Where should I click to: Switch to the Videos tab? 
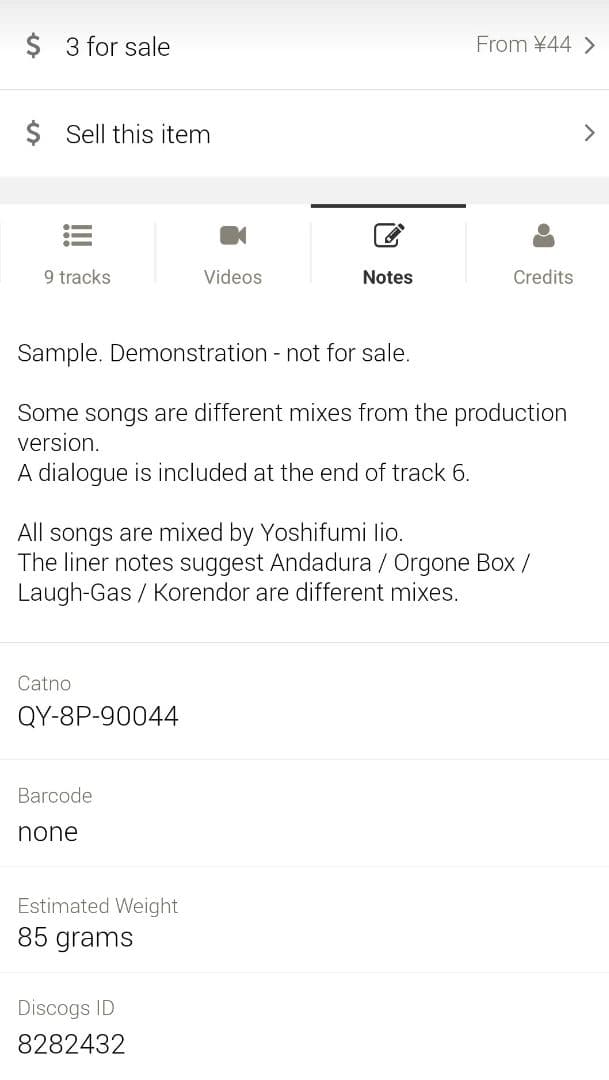pyautogui.click(x=233, y=254)
